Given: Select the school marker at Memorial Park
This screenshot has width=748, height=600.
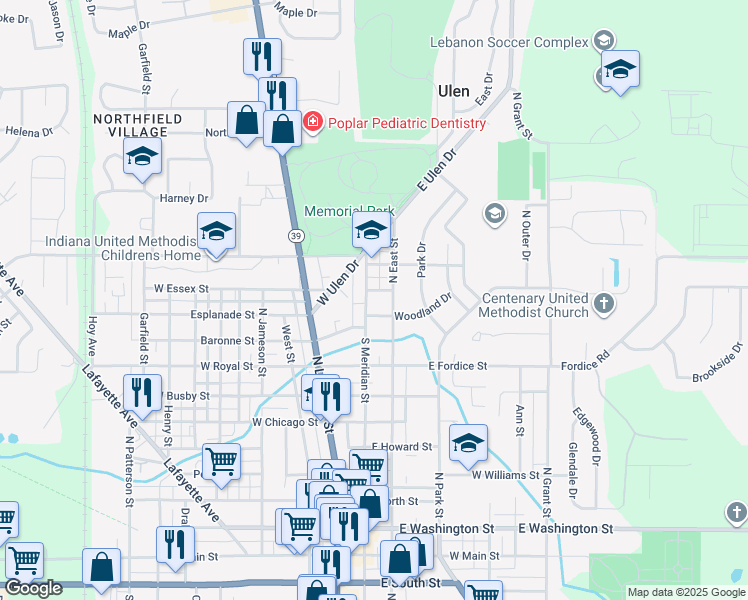Looking at the screenshot, I should pyautogui.click(x=371, y=231).
